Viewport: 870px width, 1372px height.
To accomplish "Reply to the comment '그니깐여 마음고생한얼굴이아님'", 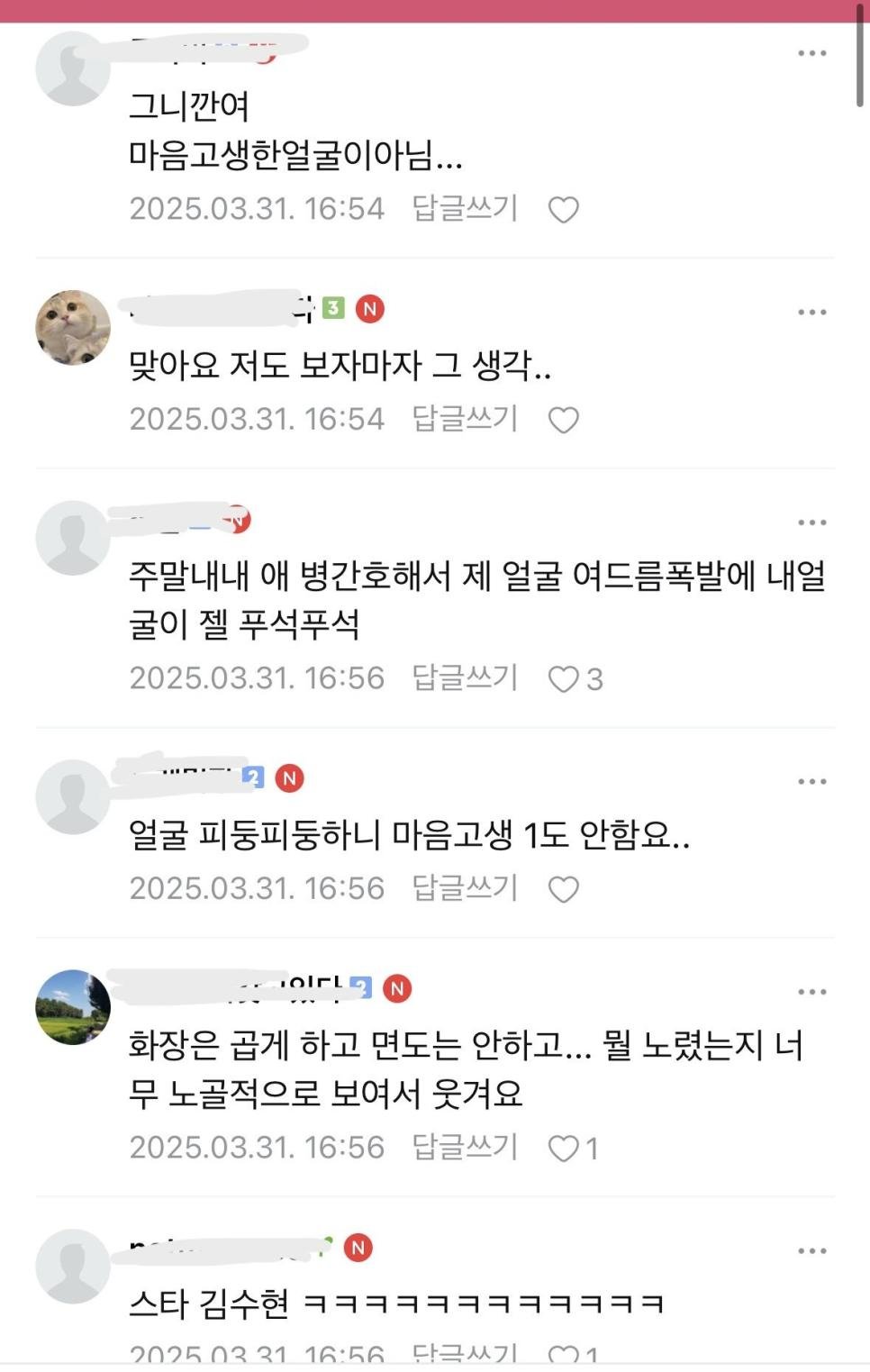I will [x=465, y=208].
